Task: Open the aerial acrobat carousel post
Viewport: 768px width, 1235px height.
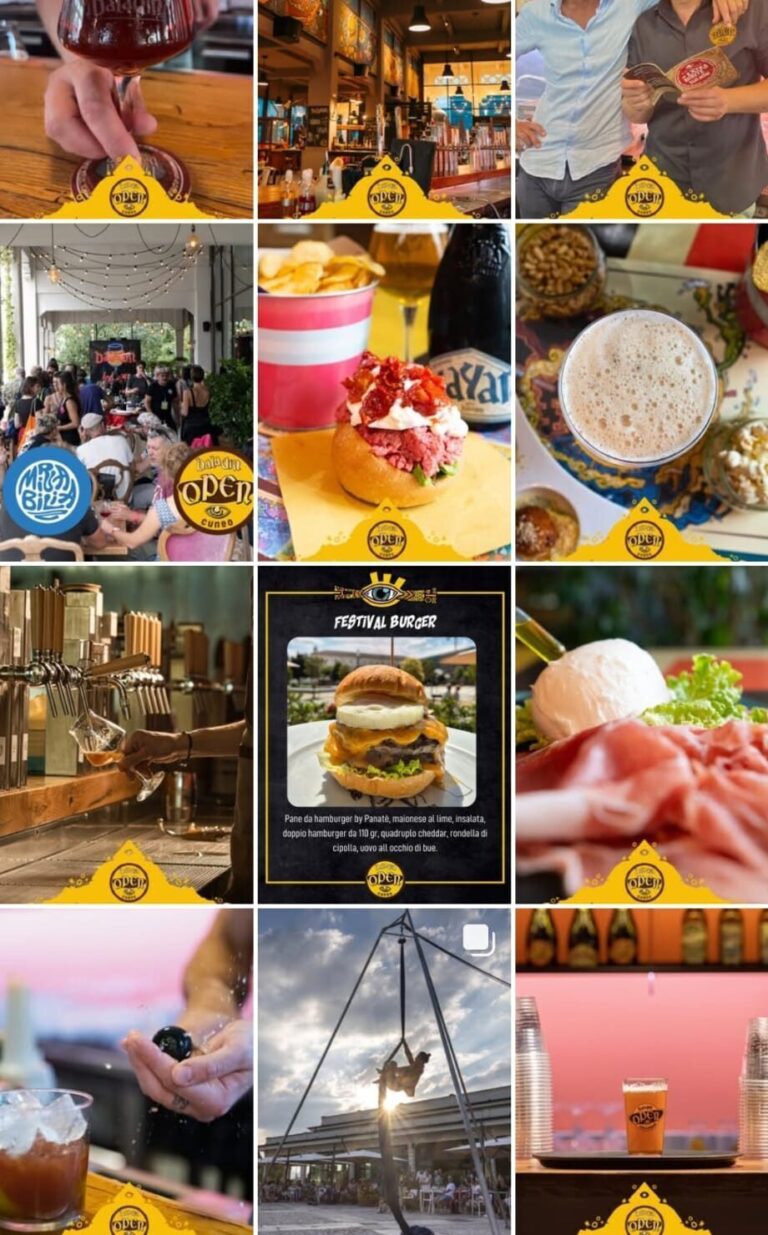Action: (384, 1072)
